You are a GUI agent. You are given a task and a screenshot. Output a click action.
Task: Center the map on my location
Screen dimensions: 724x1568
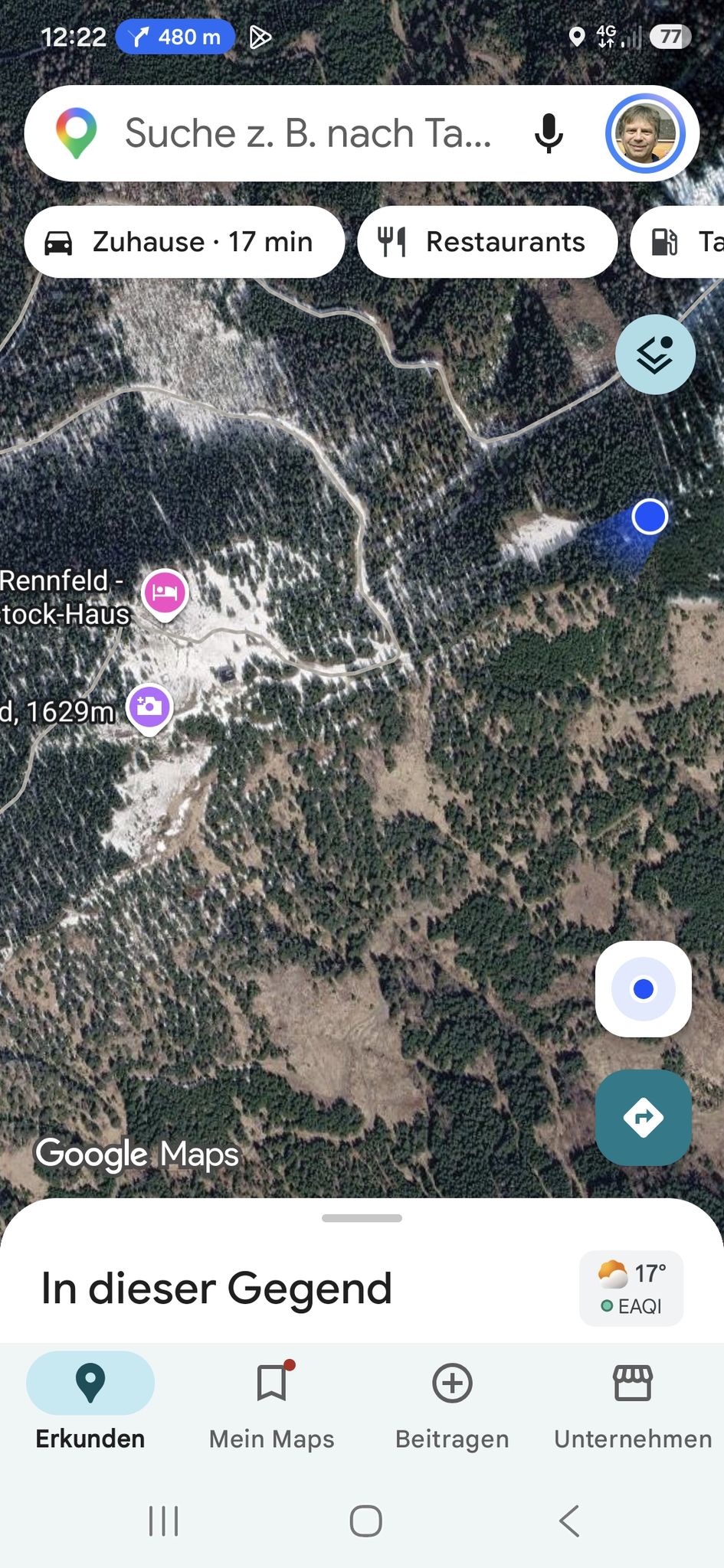click(x=644, y=989)
